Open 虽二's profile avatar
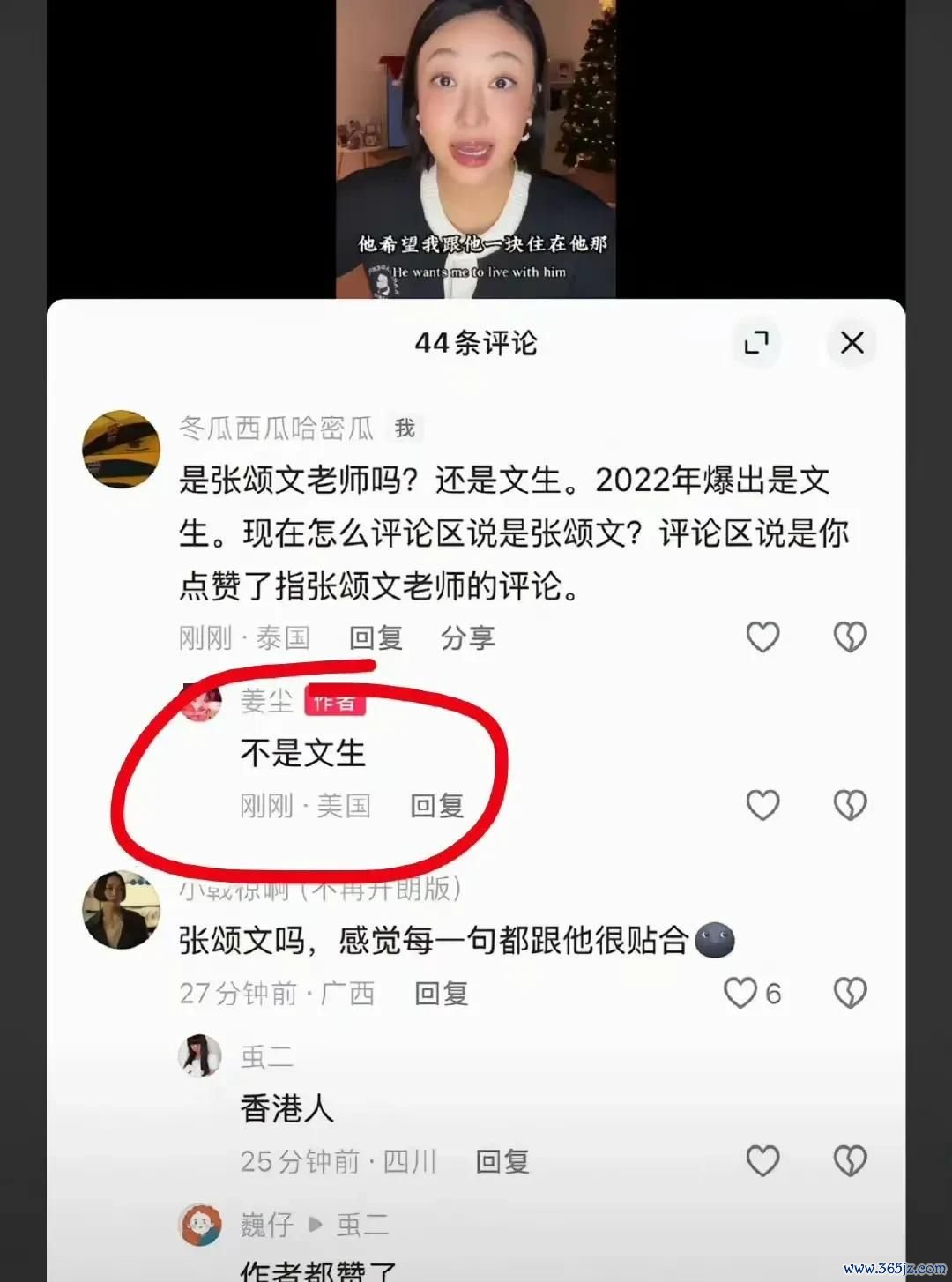The height and width of the screenshot is (1282, 952). click(x=201, y=1055)
